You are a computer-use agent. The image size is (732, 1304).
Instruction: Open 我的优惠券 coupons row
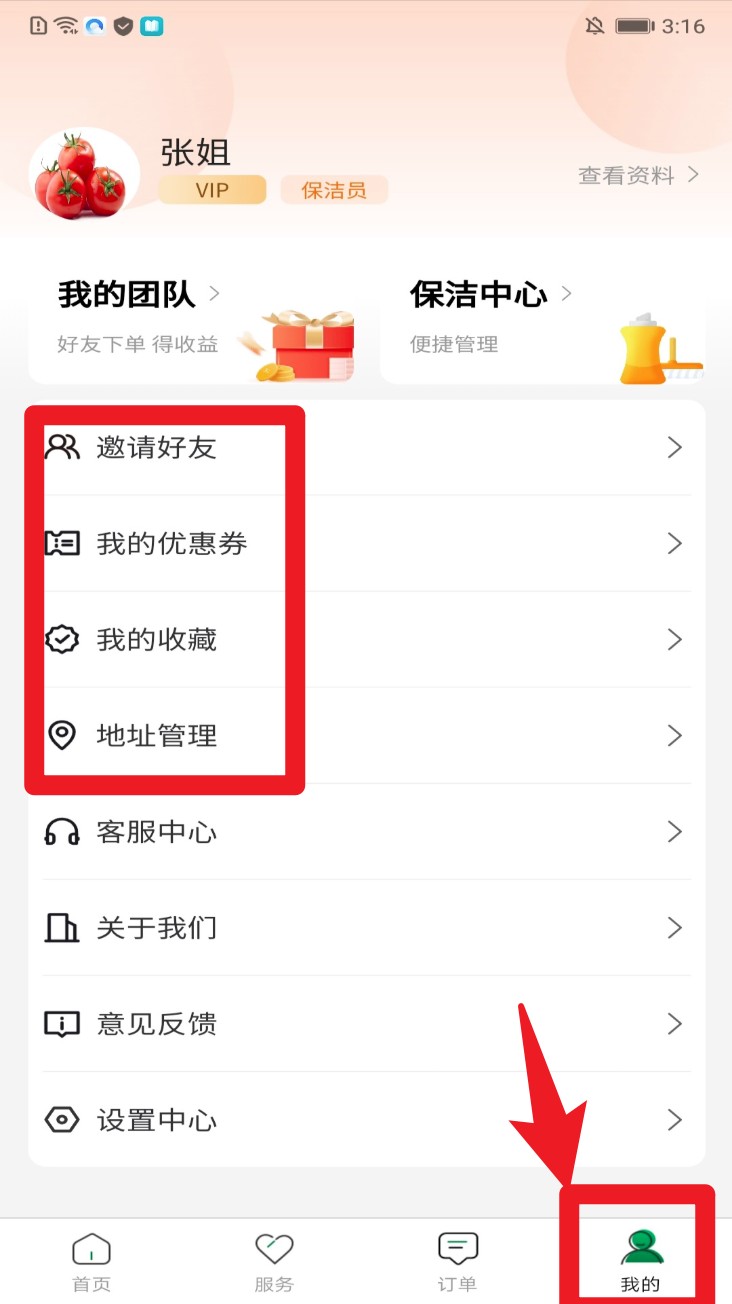[x=366, y=543]
